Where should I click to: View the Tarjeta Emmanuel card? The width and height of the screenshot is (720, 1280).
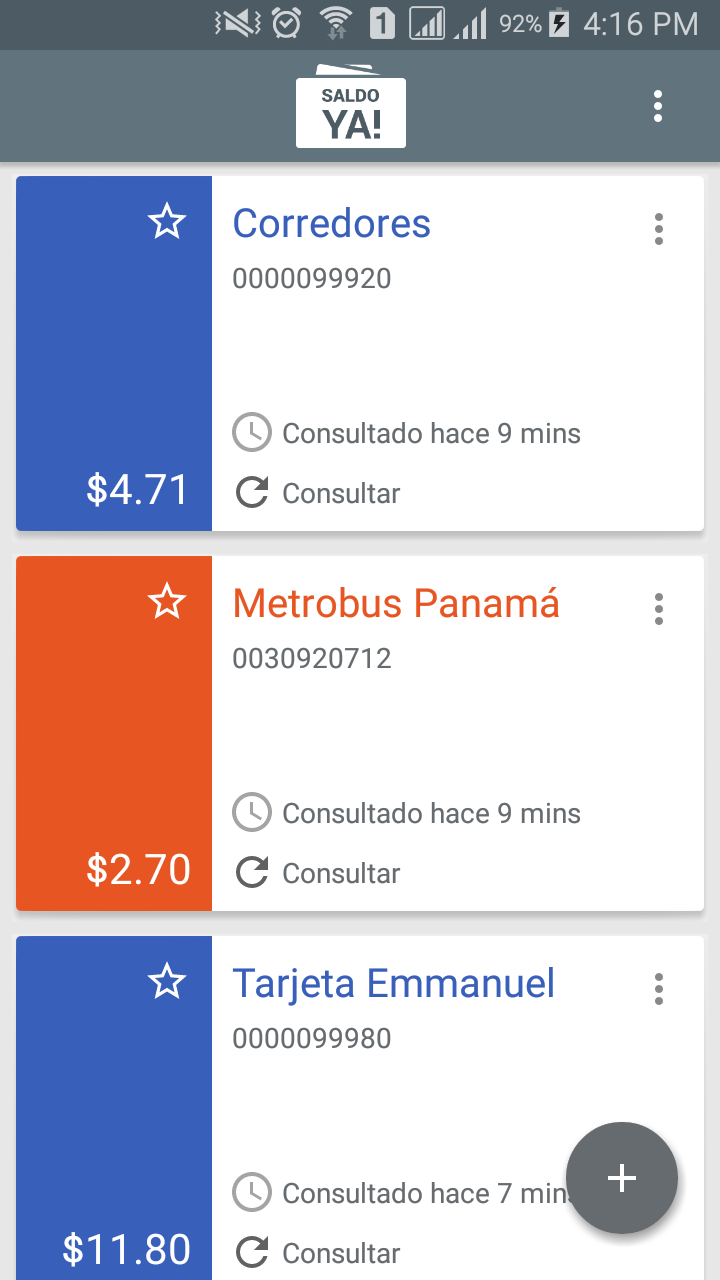pyautogui.click(x=400, y=1100)
